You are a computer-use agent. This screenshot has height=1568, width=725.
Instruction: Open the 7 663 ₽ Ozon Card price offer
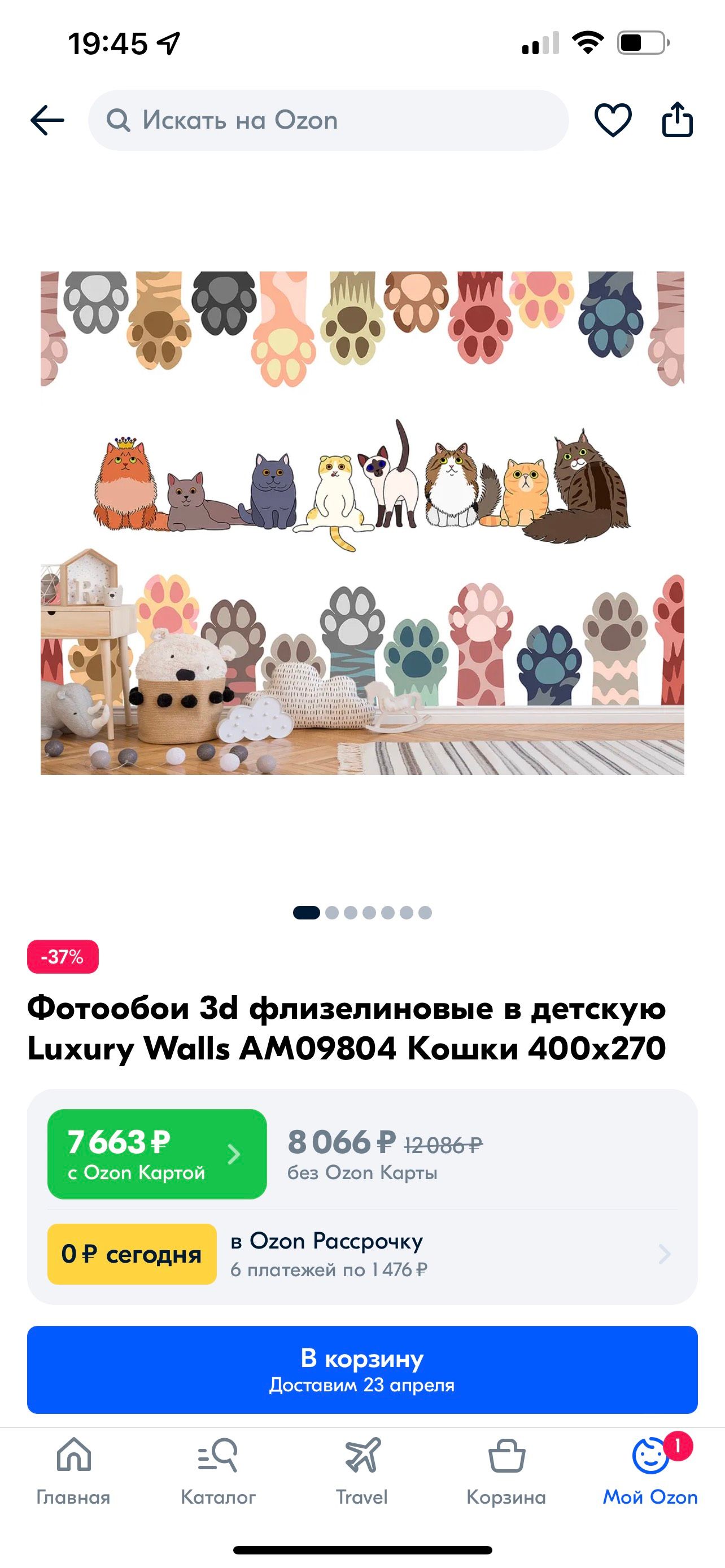coord(157,1154)
